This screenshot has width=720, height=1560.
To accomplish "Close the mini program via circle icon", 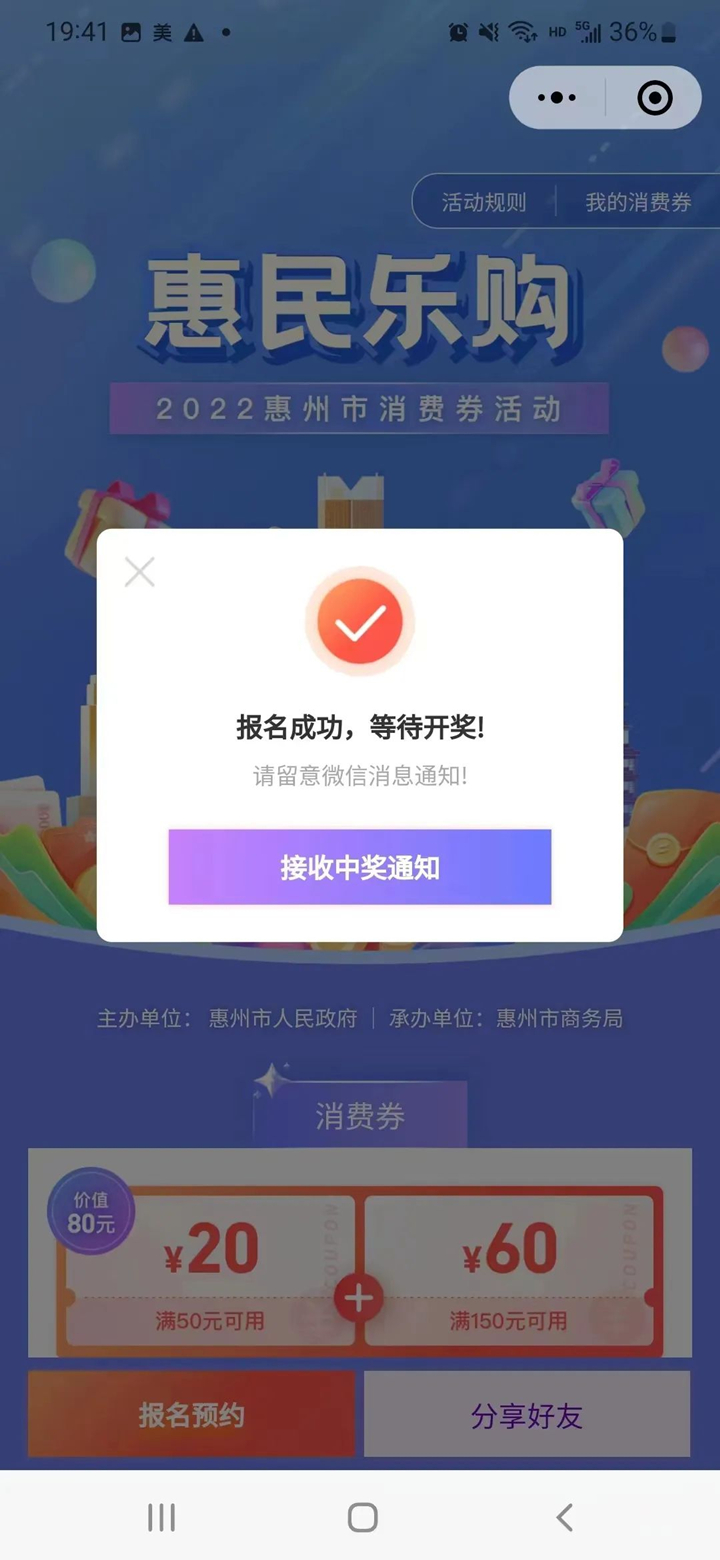I will [655, 98].
